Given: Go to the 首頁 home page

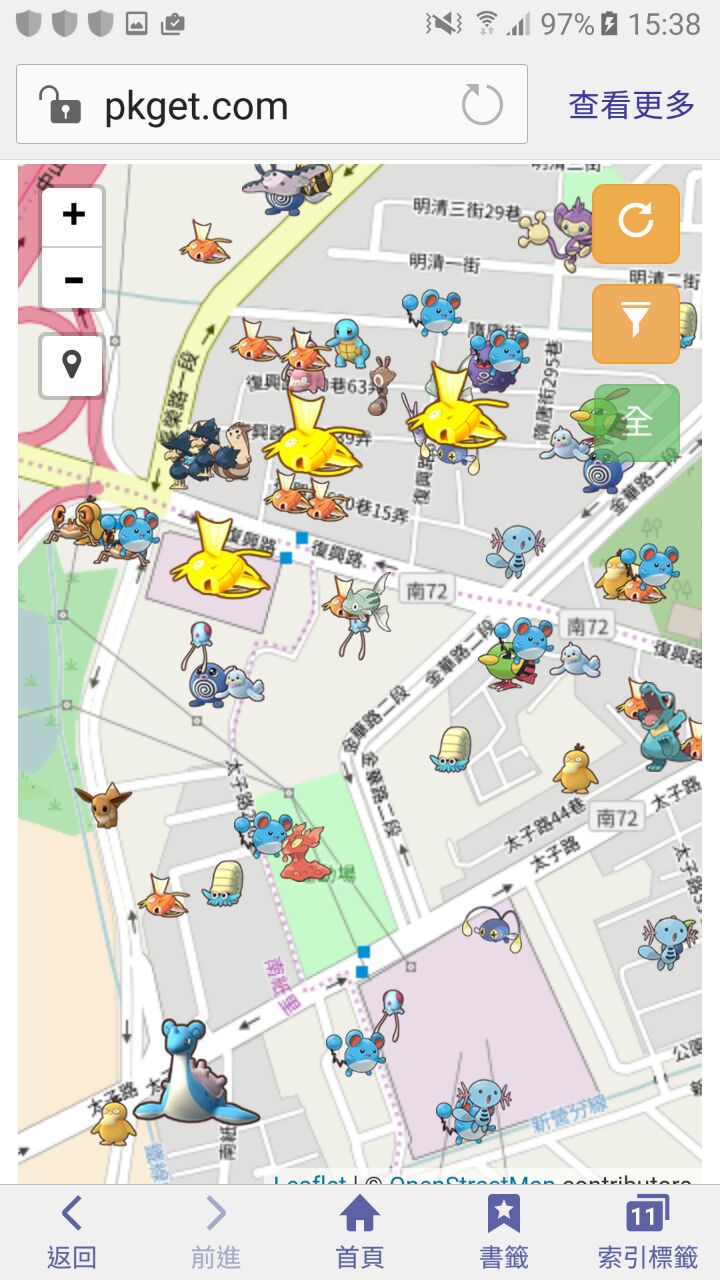Looking at the screenshot, I should (x=360, y=1232).
